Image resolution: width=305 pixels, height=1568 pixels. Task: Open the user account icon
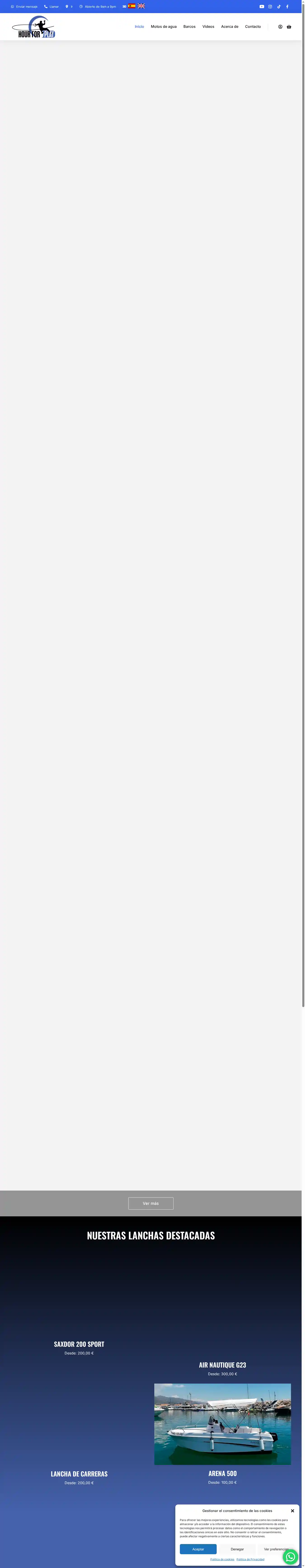pyautogui.click(x=280, y=27)
